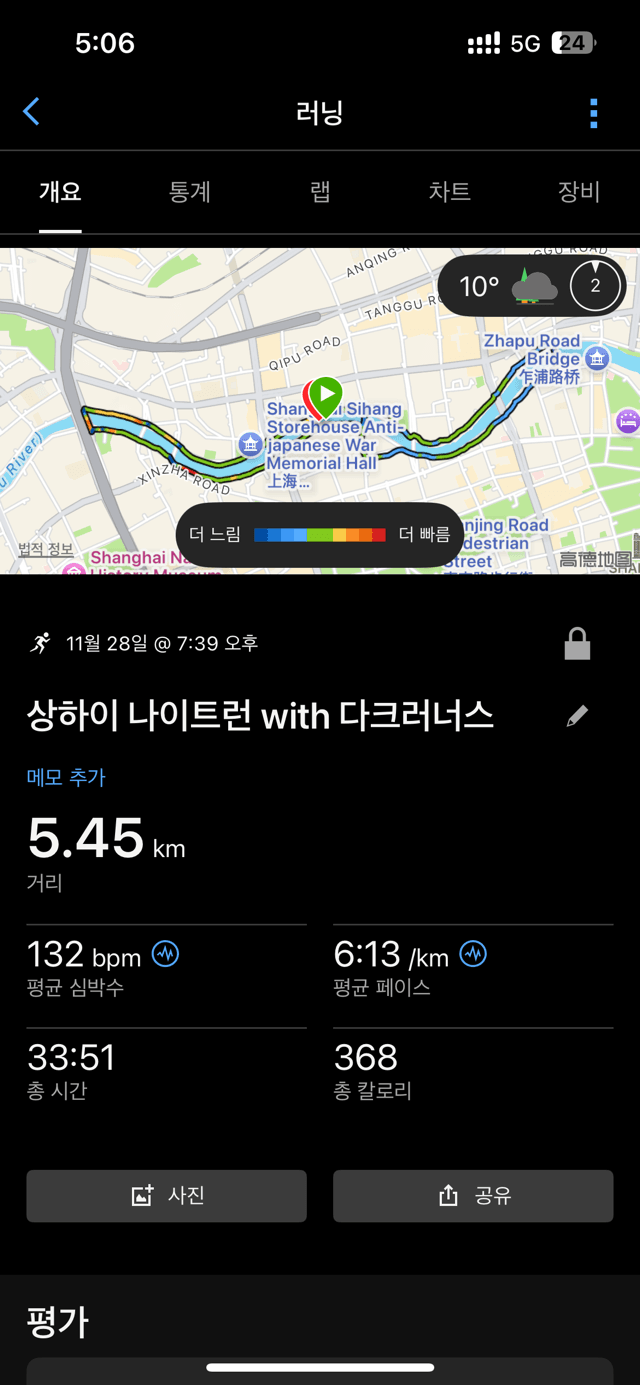Go back using the top-left arrow
The height and width of the screenshot is (1385, 640).
pos(32,111)
